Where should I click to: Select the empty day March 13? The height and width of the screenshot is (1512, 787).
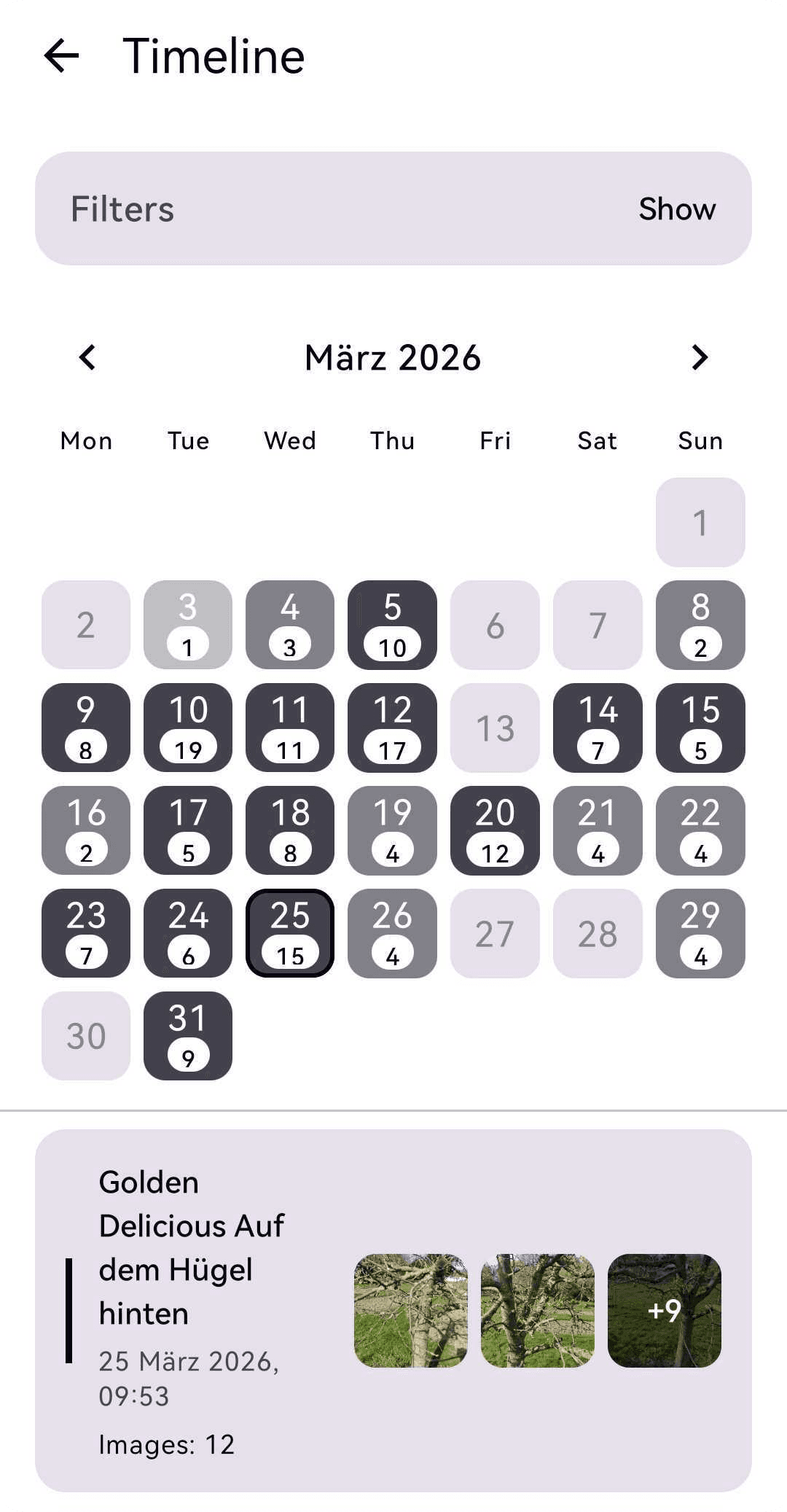(x=494, y=728)
